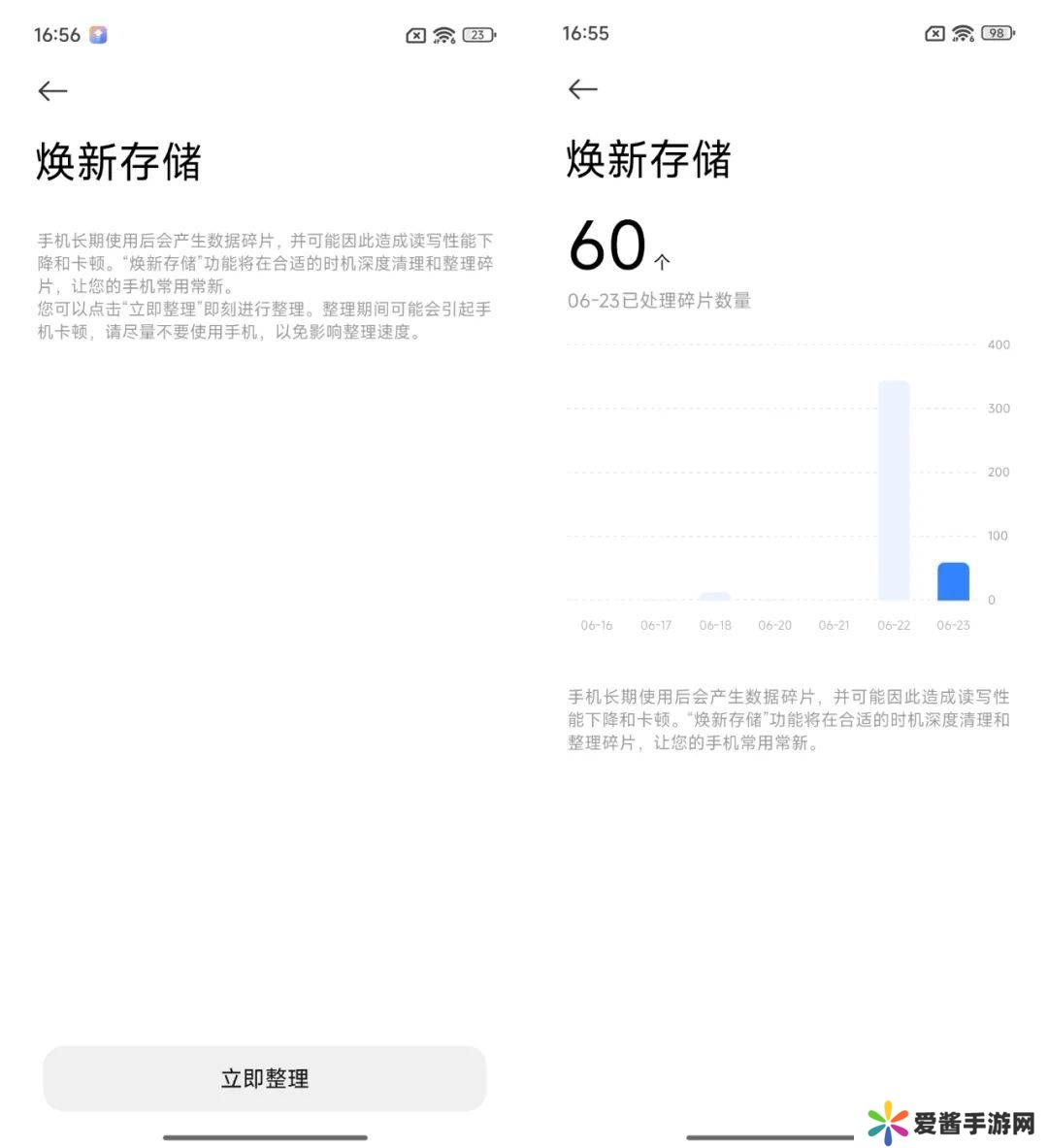Select the 06-23 bar in the chart
Screen dimensions: 1048x1148
pyautogui.click(x=953, y=581)
